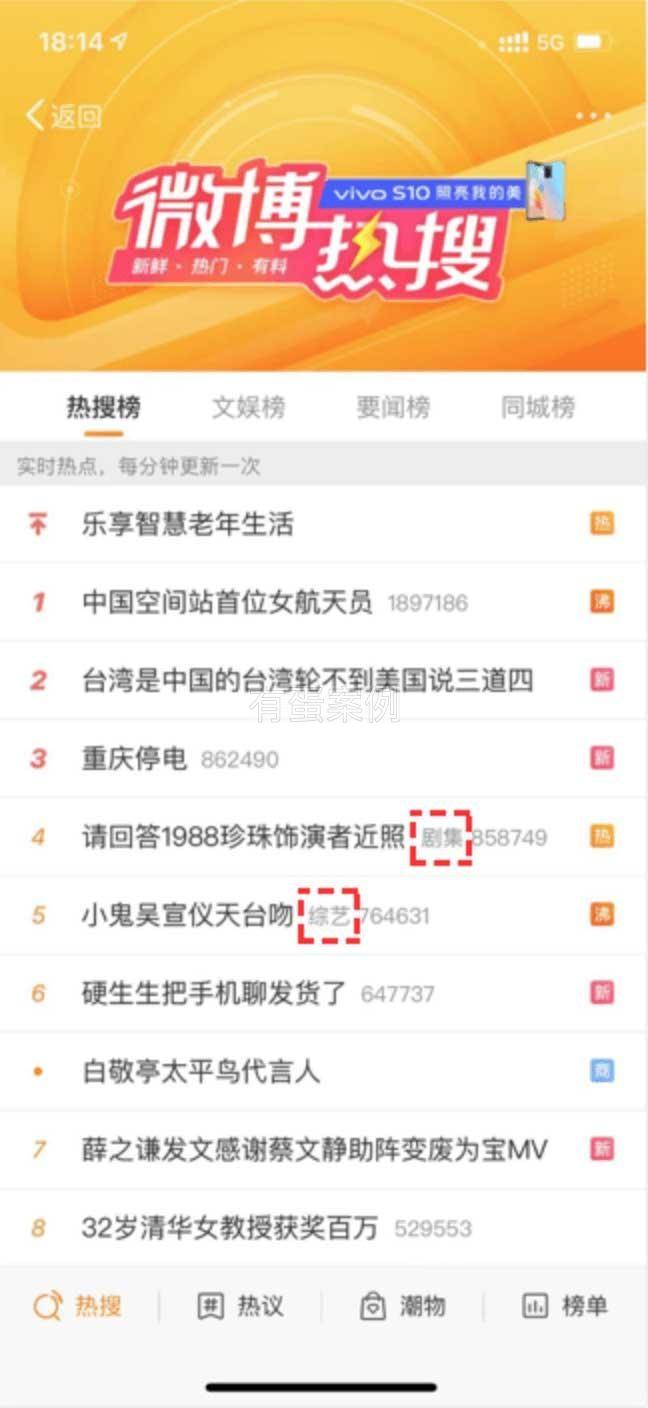The width and height of the screenshot is (648, 1408).
Task: Switch to the 热议 bottom tab
Action: [240, 1306]
